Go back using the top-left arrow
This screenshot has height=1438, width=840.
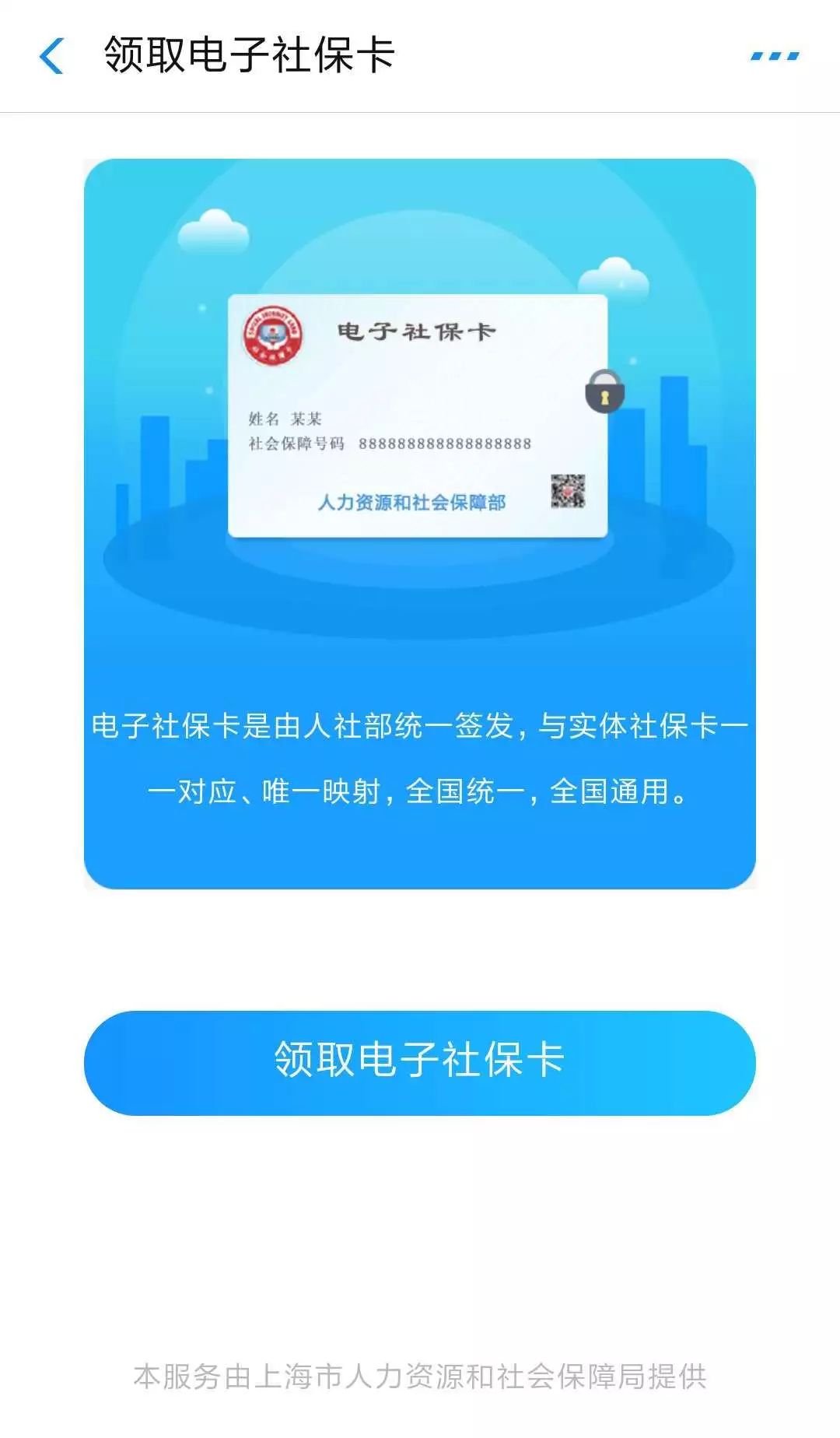point(51,56)
